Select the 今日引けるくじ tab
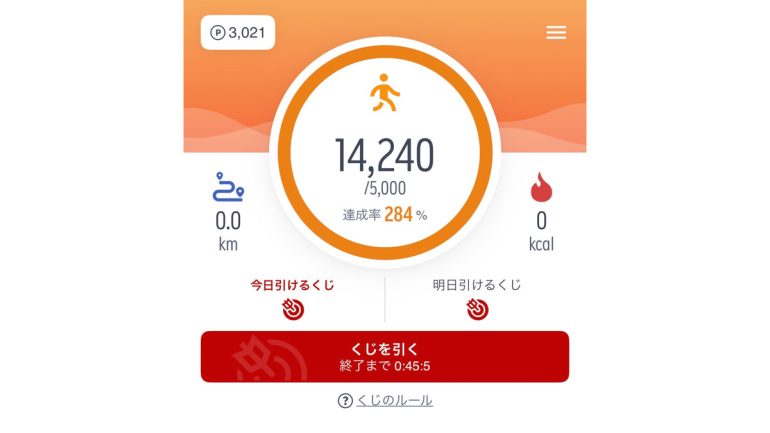The image size is (770, 433). (292, 298)
